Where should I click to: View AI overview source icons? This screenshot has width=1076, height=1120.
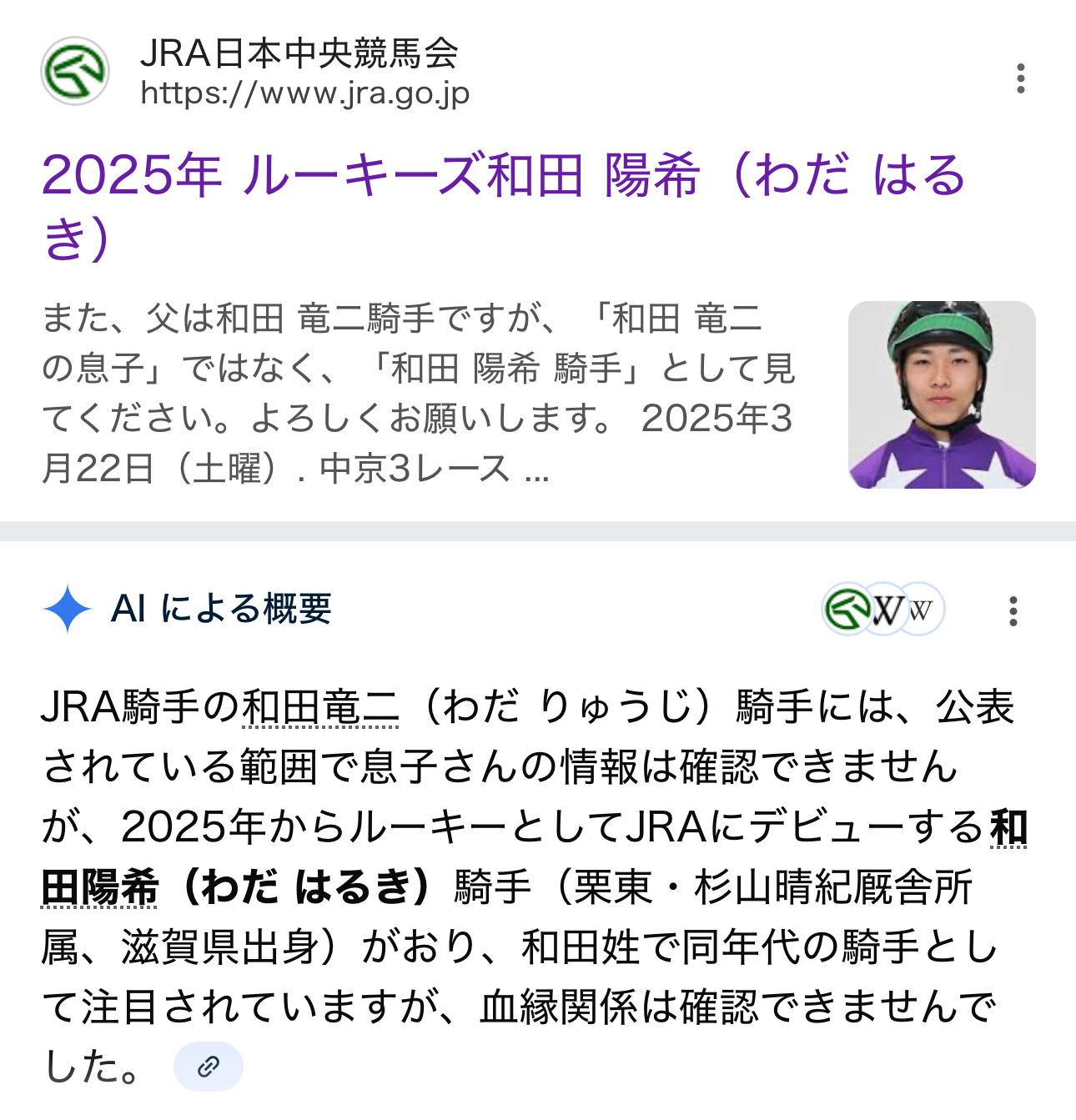(x=882, y=610)
